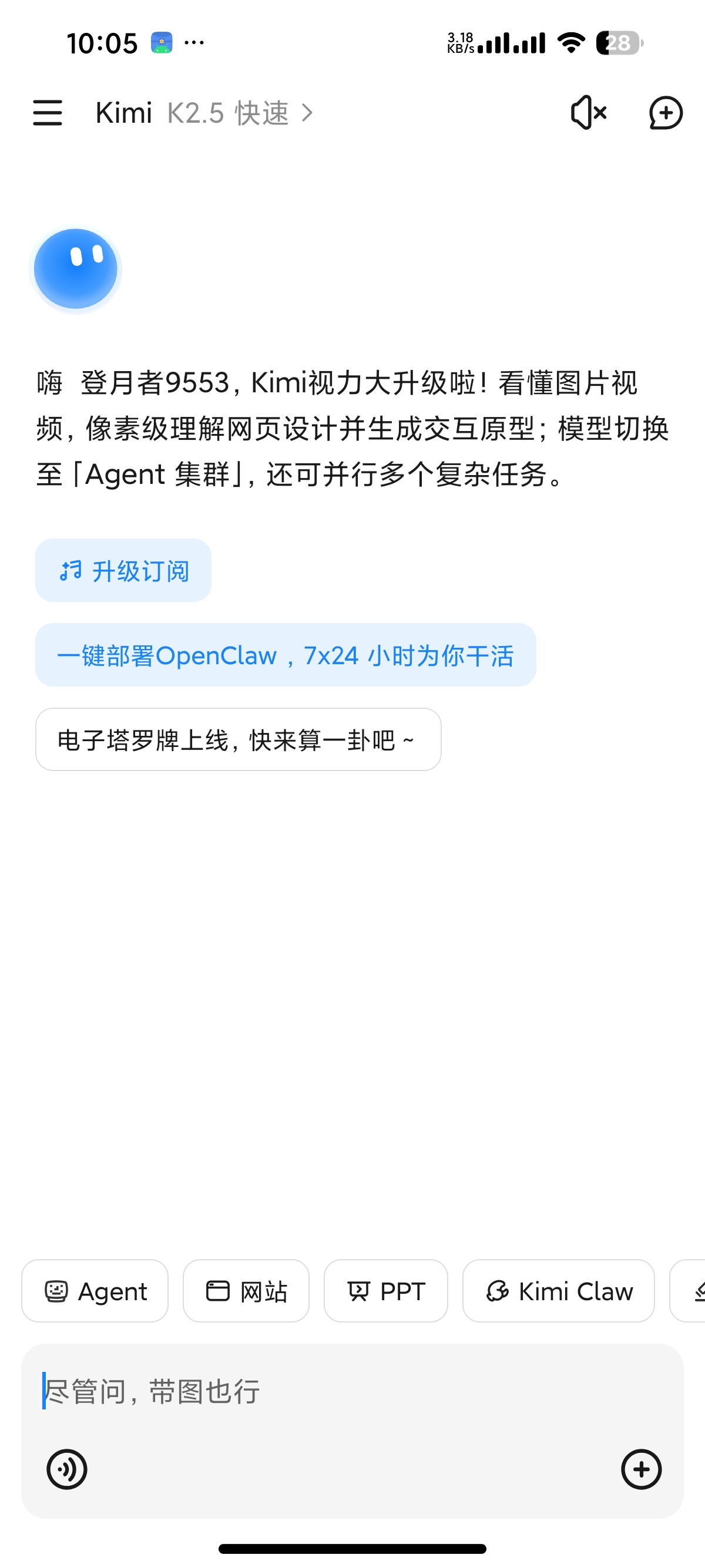Open attachments with the plus icon in input bar
Viewport: 705px width, 1568px height.
coord(642,1469)
